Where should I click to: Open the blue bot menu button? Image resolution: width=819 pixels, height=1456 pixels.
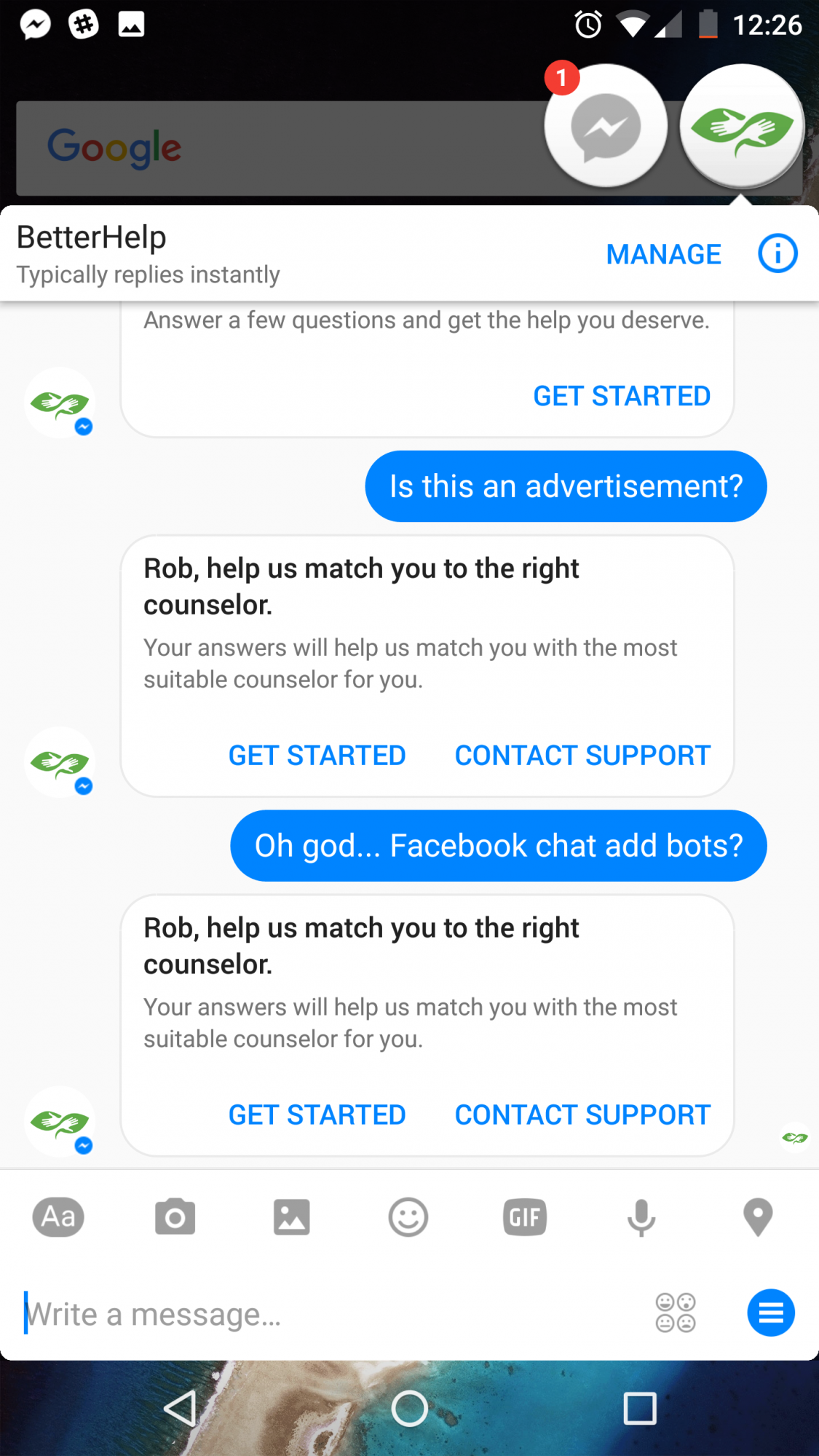pos(771,1313)
